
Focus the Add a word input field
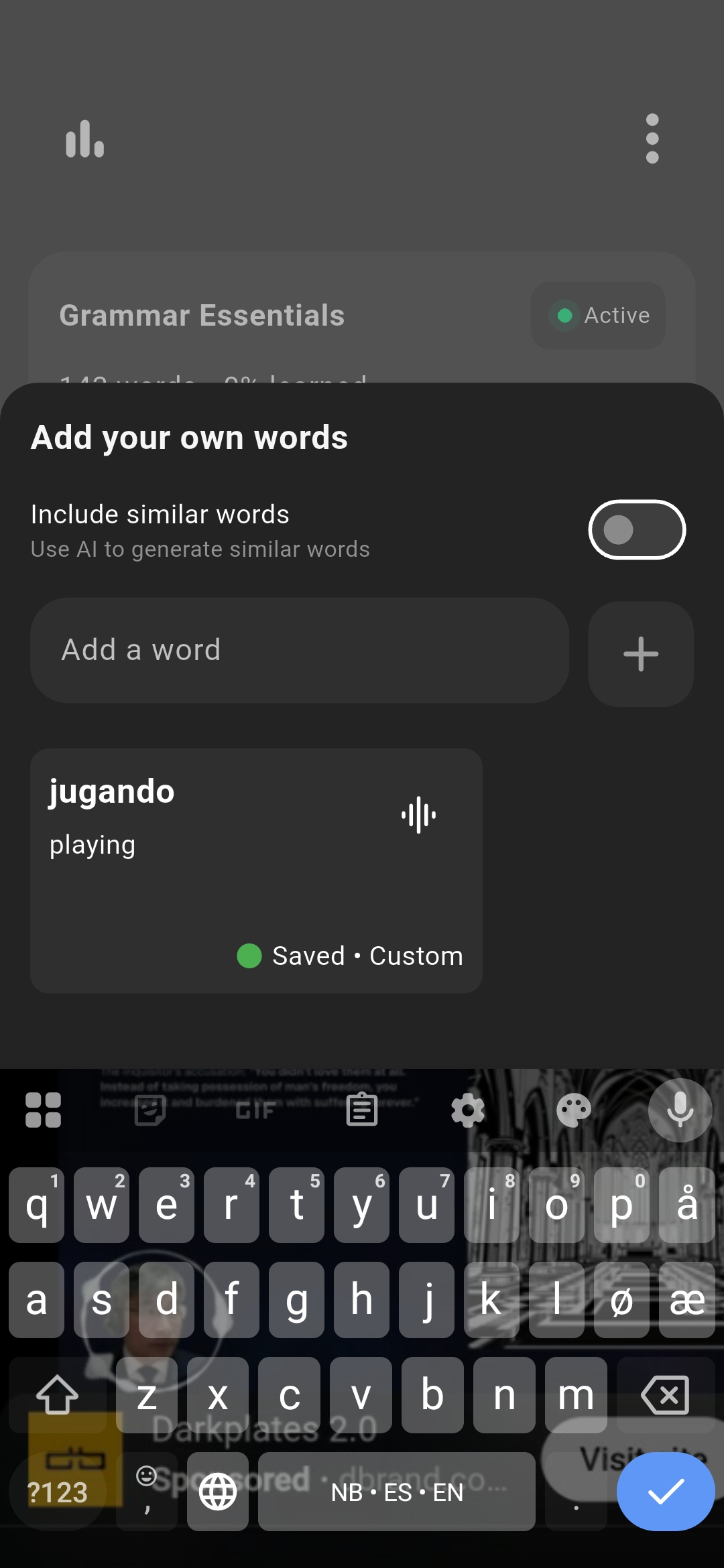300,649
